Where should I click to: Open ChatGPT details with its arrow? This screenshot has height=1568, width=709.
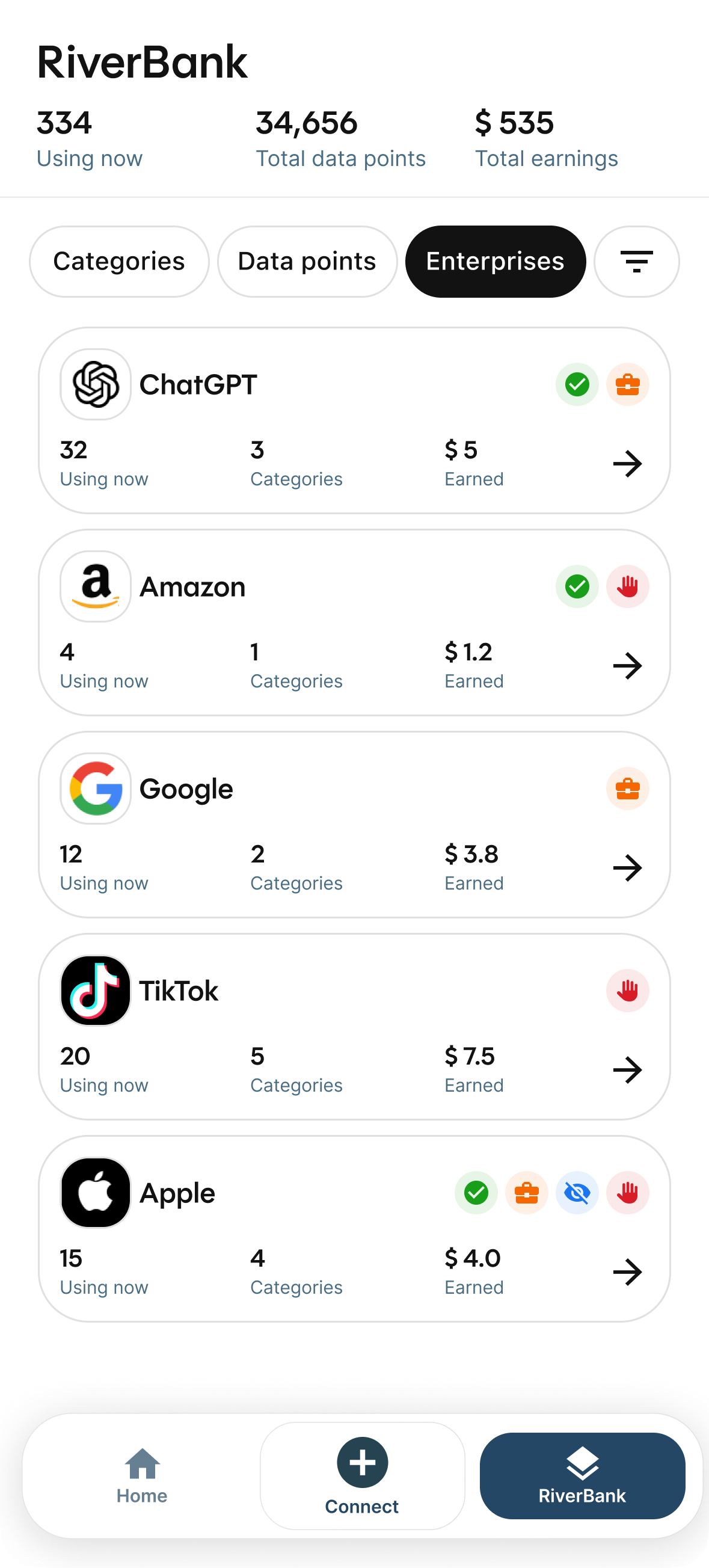click(x=627, y=464)
